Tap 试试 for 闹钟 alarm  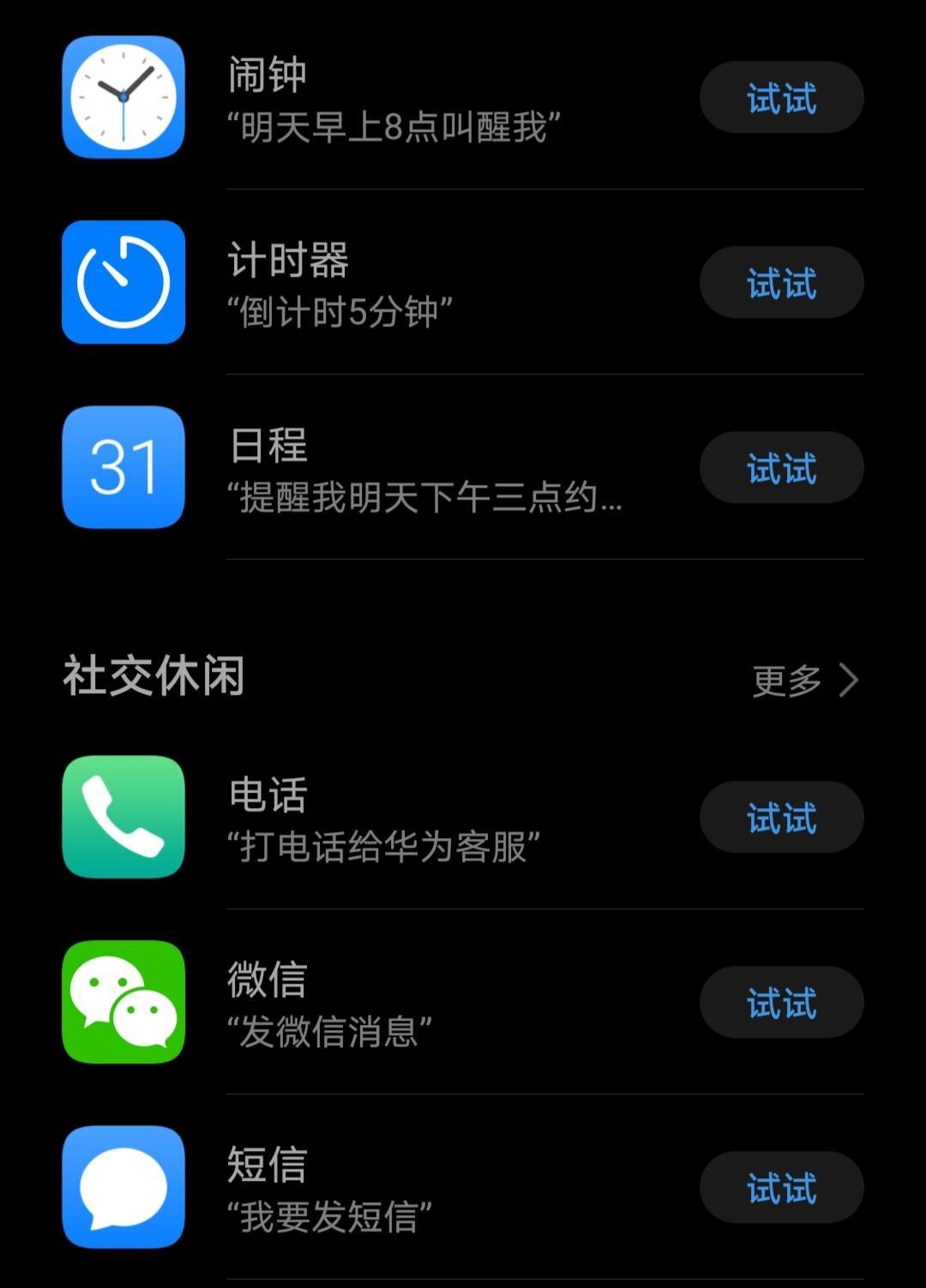(781, 98)
